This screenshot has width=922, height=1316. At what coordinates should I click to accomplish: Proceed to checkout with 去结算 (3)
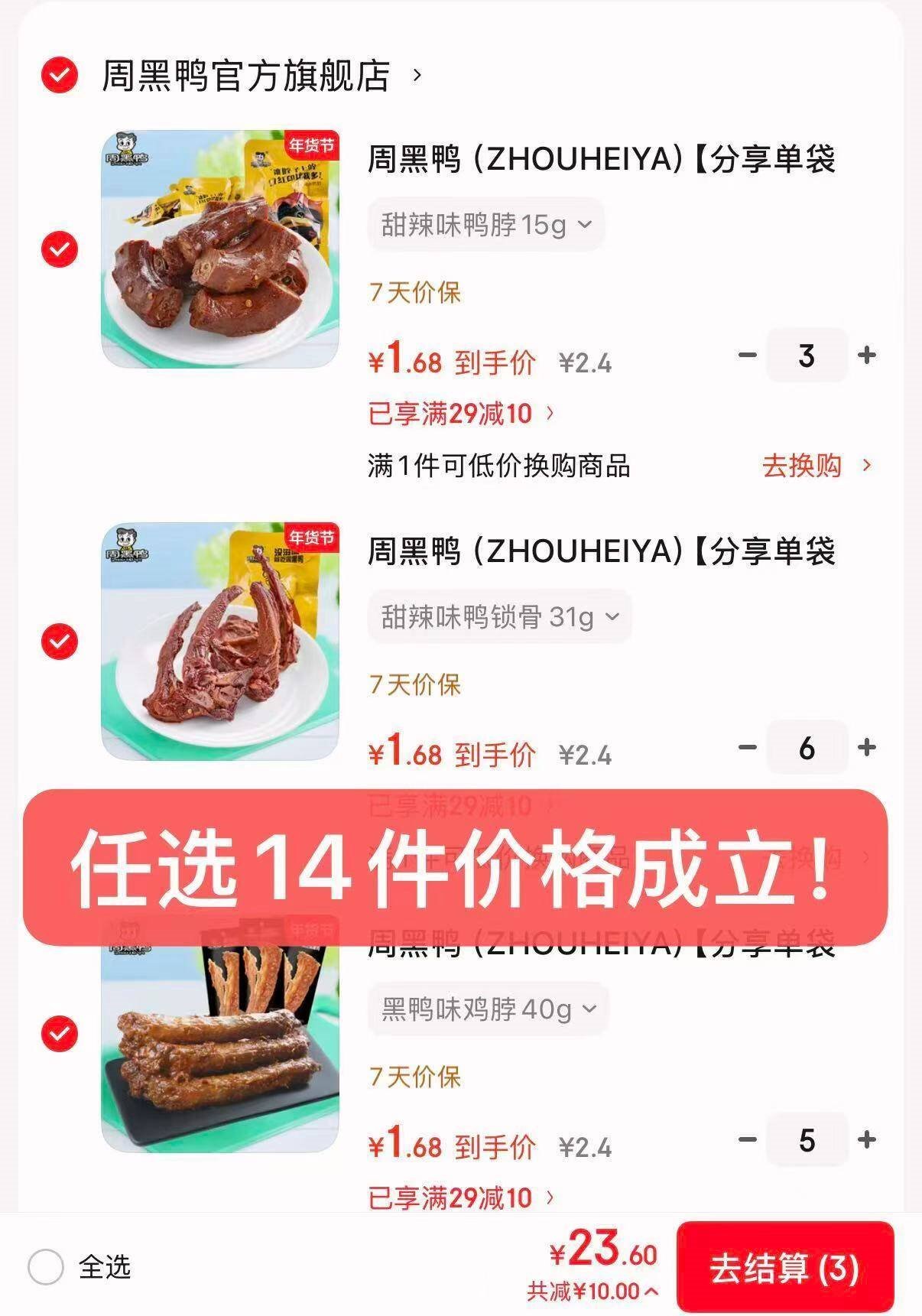(784, 1267)
